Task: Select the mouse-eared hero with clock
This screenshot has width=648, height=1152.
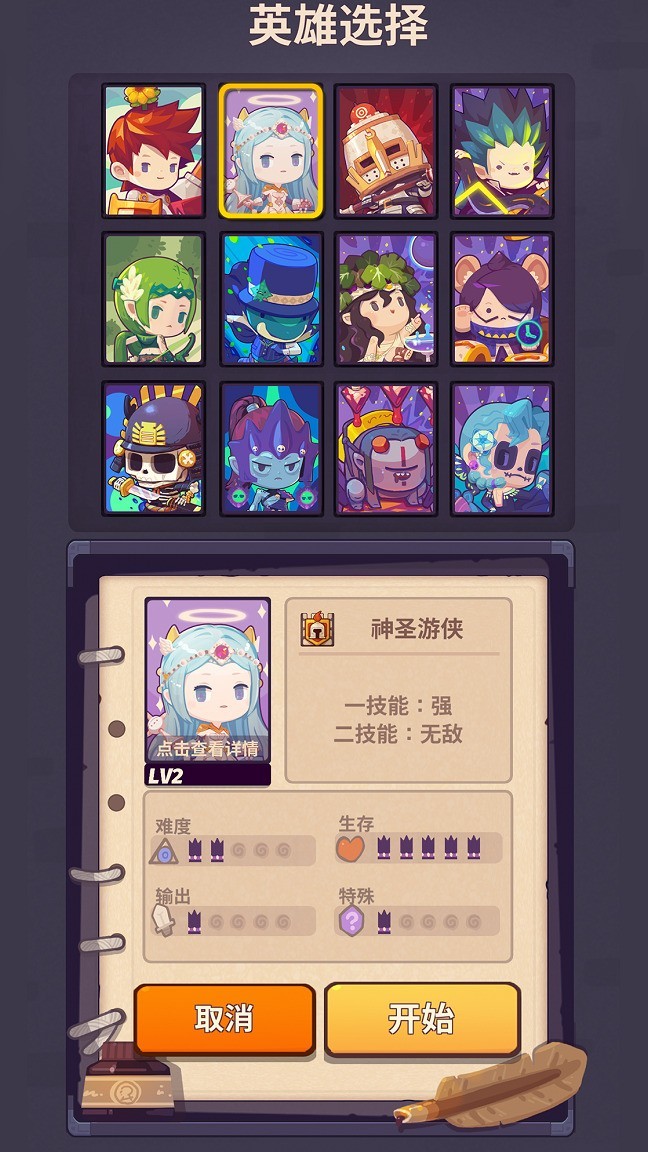Action: (x=502, y=299)
